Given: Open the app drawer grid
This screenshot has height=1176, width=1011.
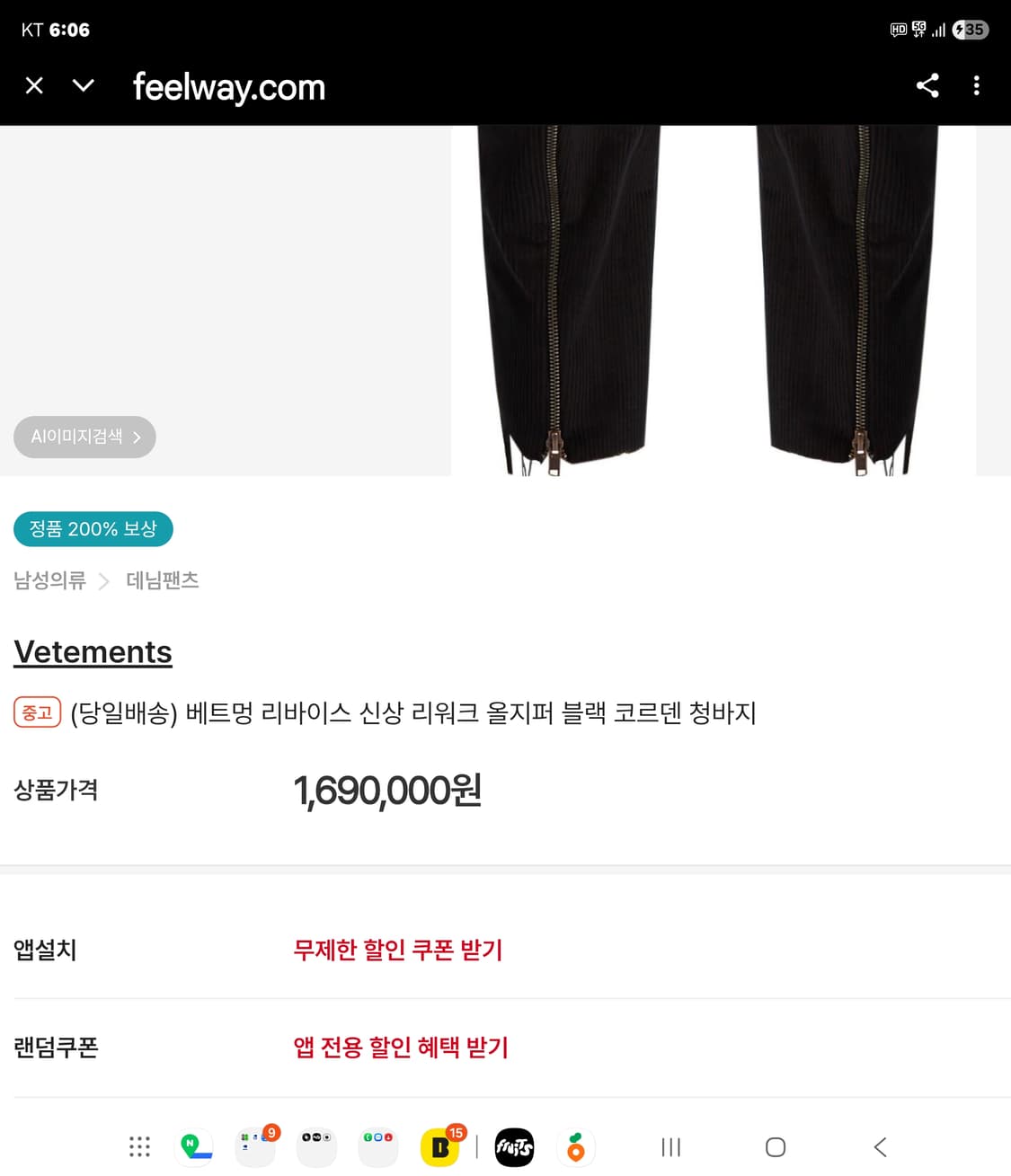Looking at the screenshot, I should pos(138,1146).
